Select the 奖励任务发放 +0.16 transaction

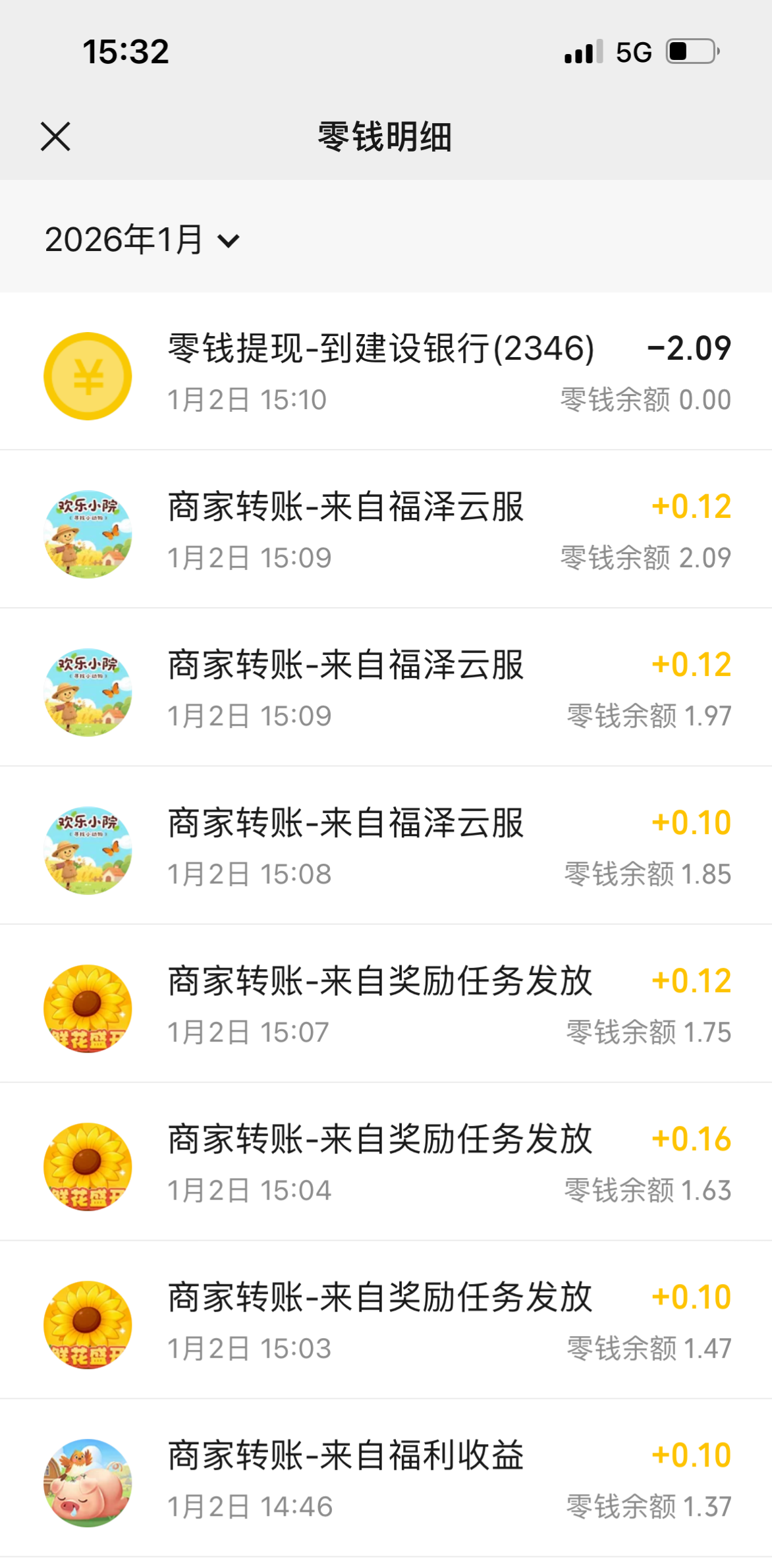[x=386, y=1163]
